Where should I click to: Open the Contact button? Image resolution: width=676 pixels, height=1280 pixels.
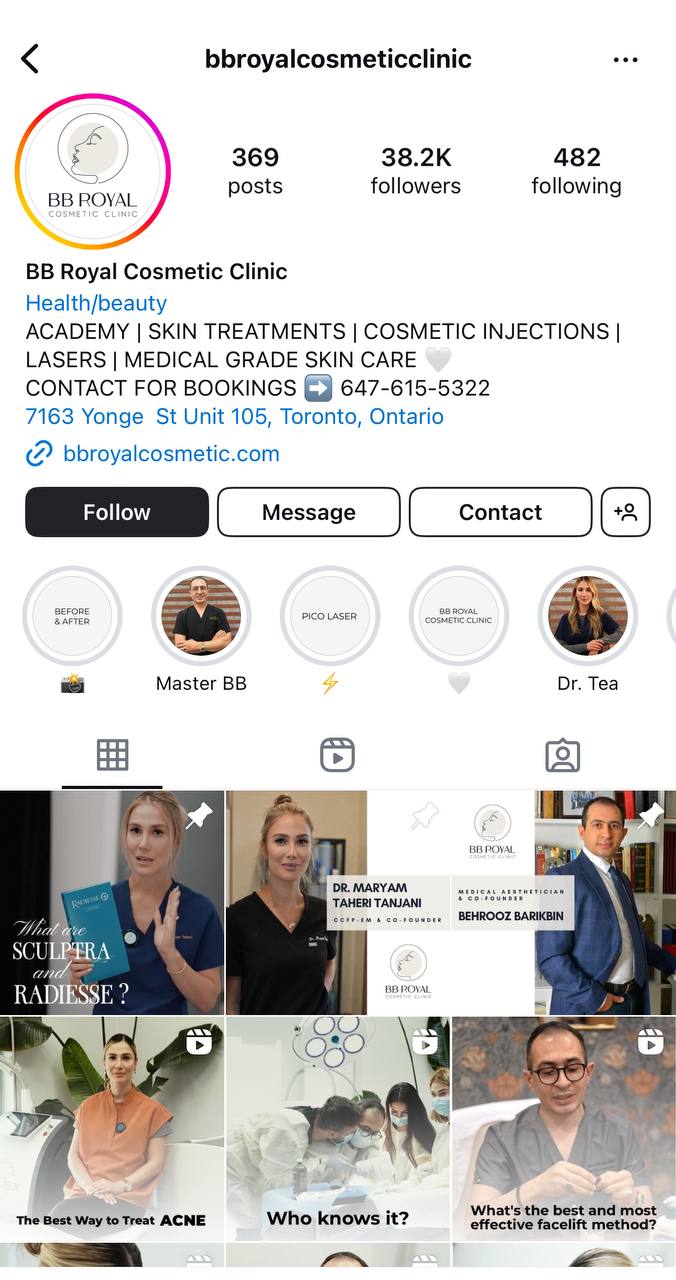pos(500,512)
